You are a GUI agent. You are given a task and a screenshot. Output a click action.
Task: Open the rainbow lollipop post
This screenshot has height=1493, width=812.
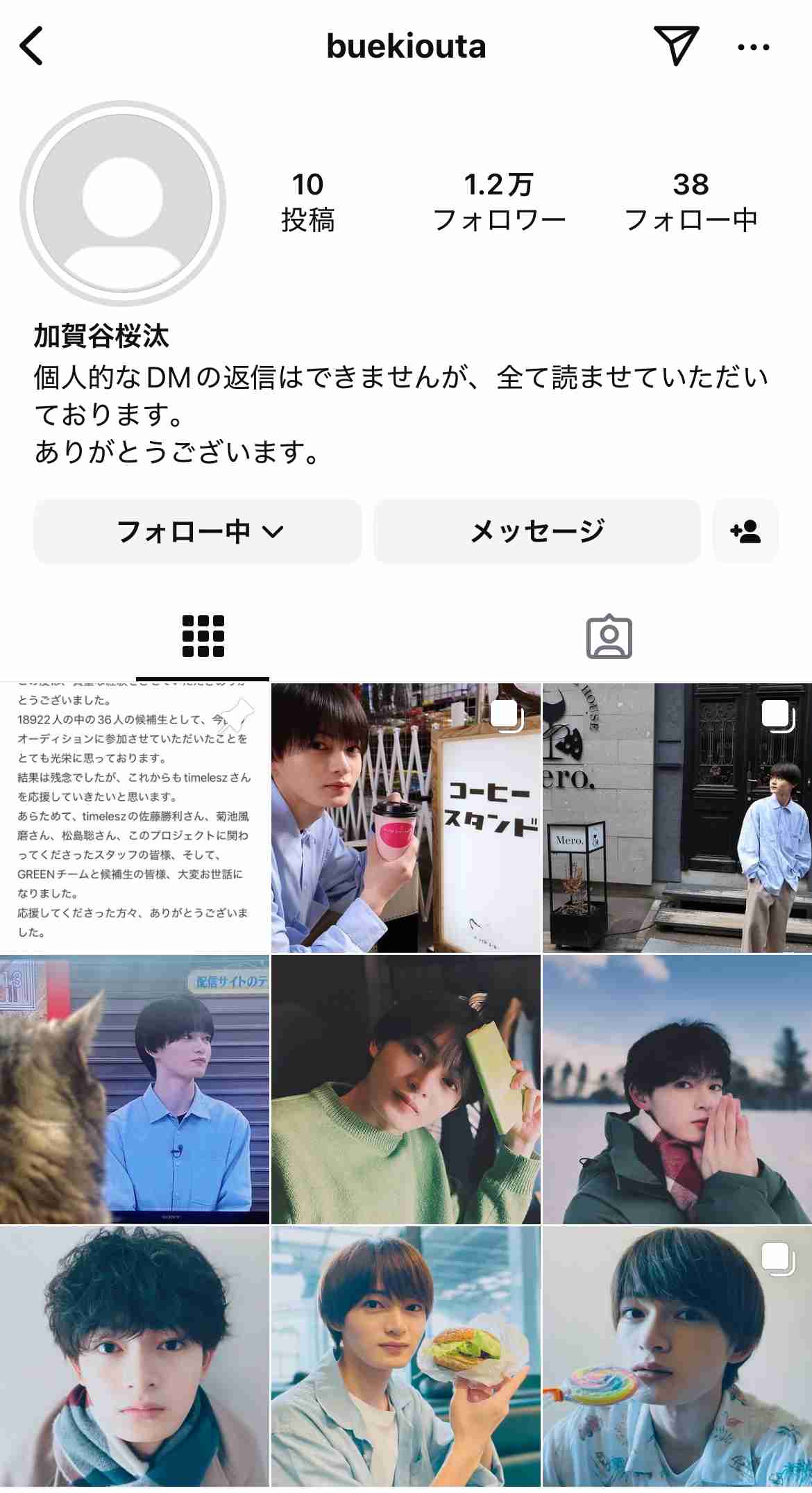pos(677,1358)
